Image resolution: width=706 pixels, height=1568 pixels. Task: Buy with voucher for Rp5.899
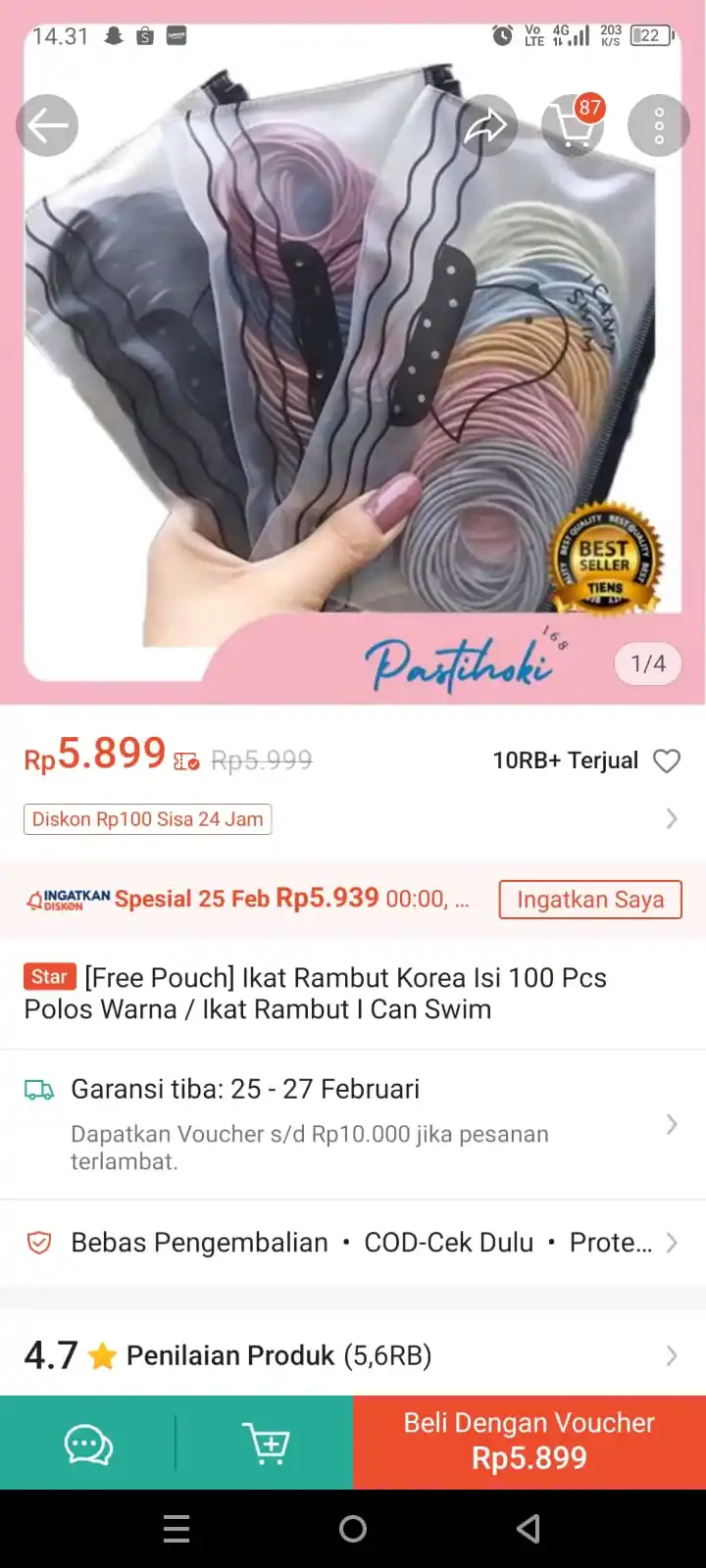[529, 1442]
